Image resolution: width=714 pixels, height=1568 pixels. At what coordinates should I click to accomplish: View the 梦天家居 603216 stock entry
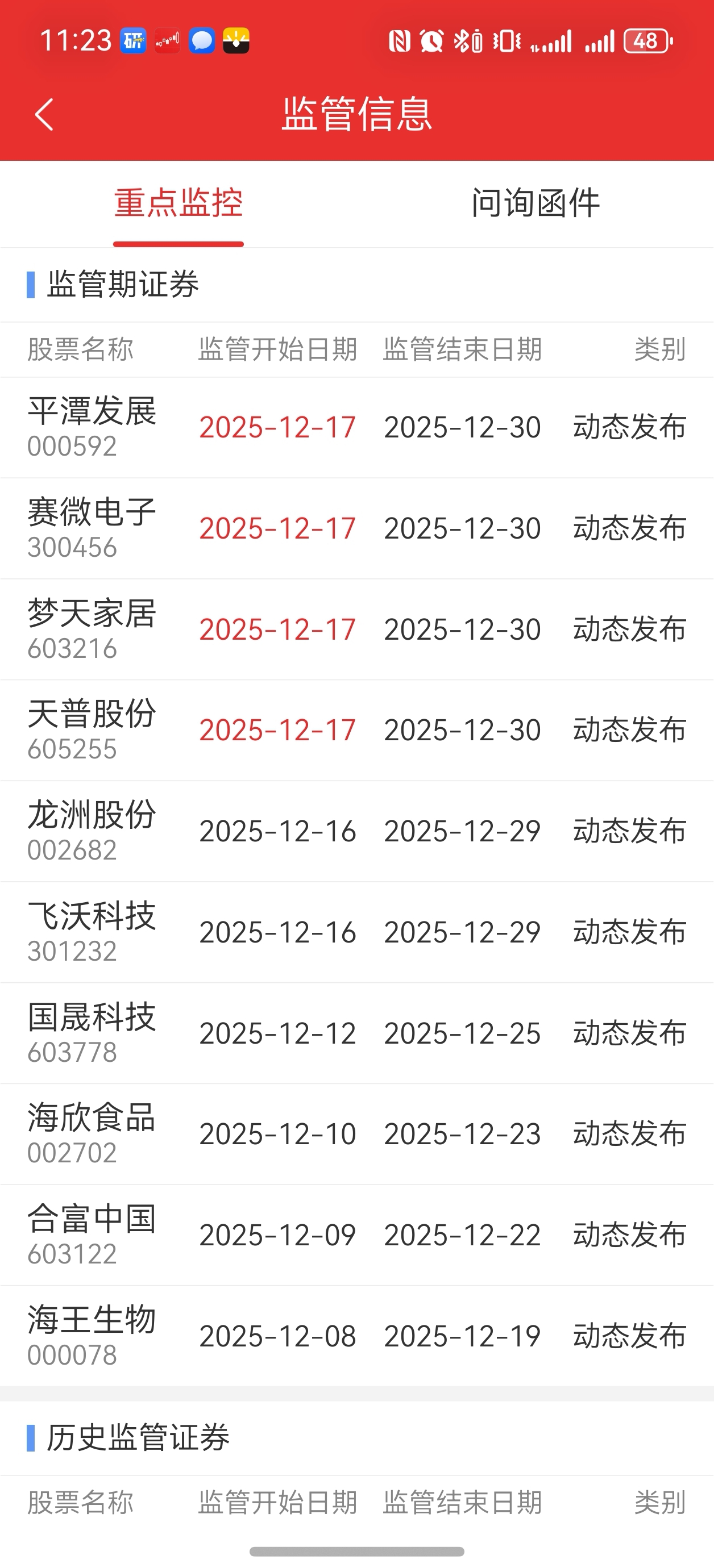click(x=357, y=629)
